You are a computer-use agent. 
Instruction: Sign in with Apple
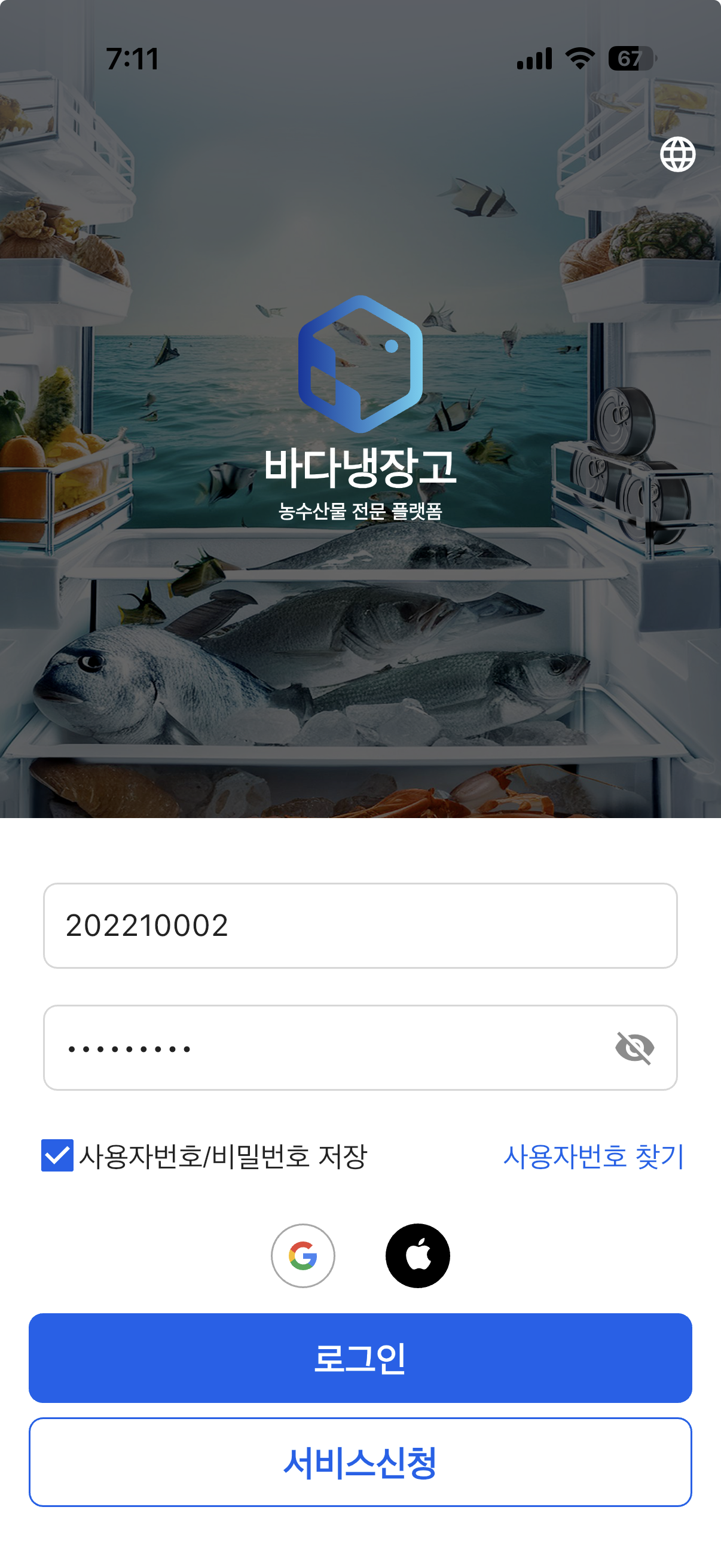(x=418, y=1255)
